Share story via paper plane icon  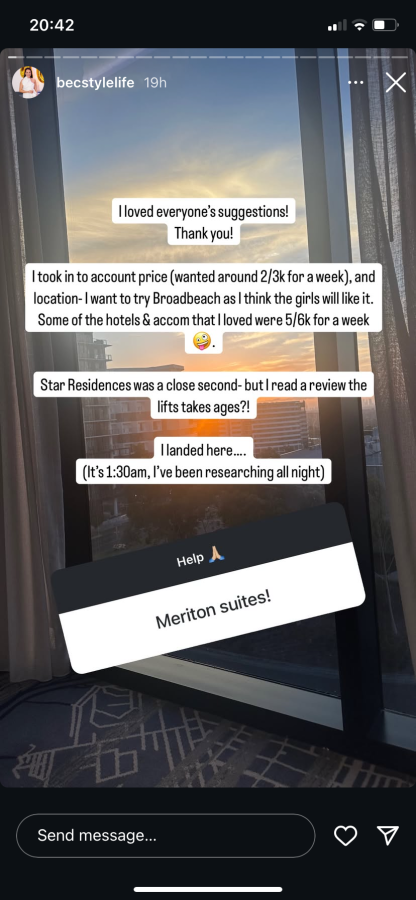(388, 836)
